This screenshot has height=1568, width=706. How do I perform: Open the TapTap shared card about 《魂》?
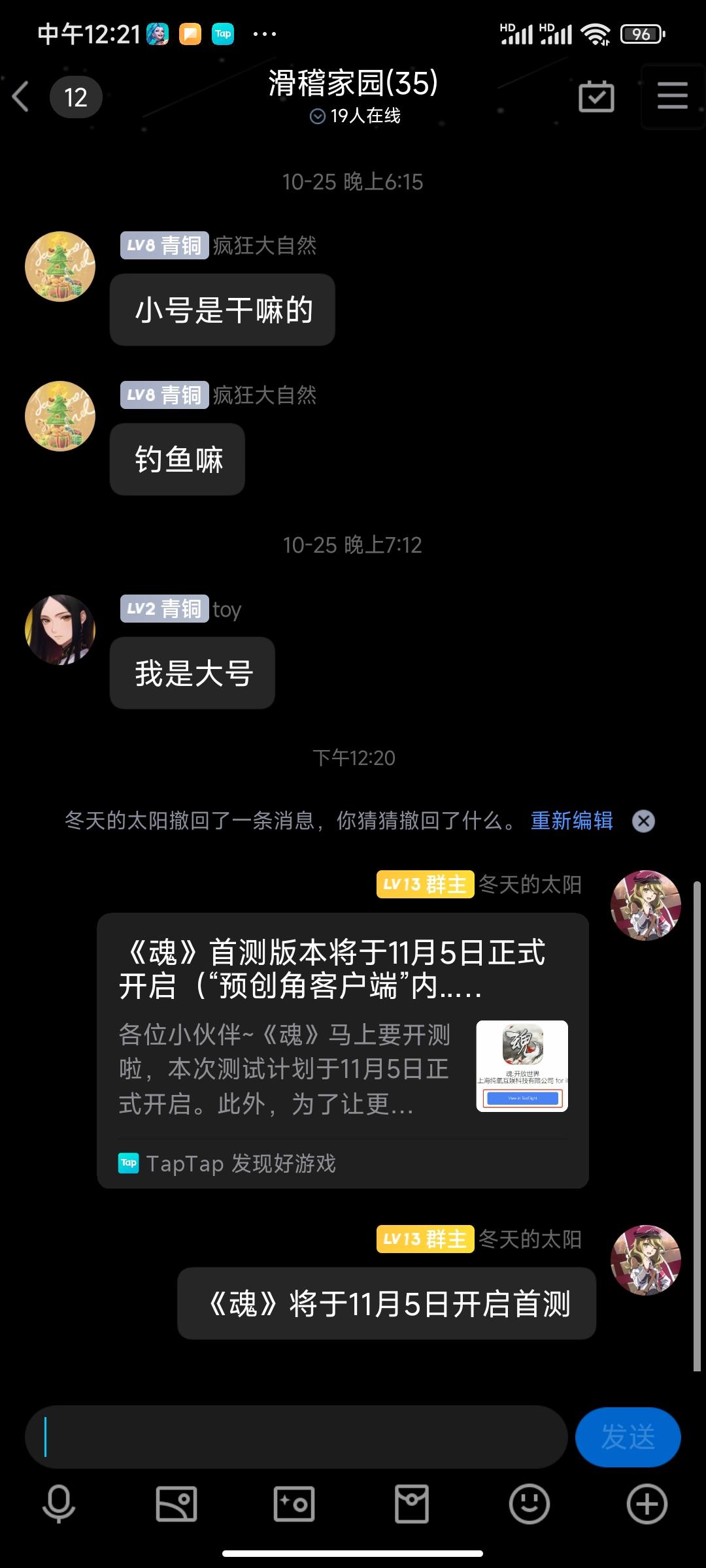[x=343, y=1051]
